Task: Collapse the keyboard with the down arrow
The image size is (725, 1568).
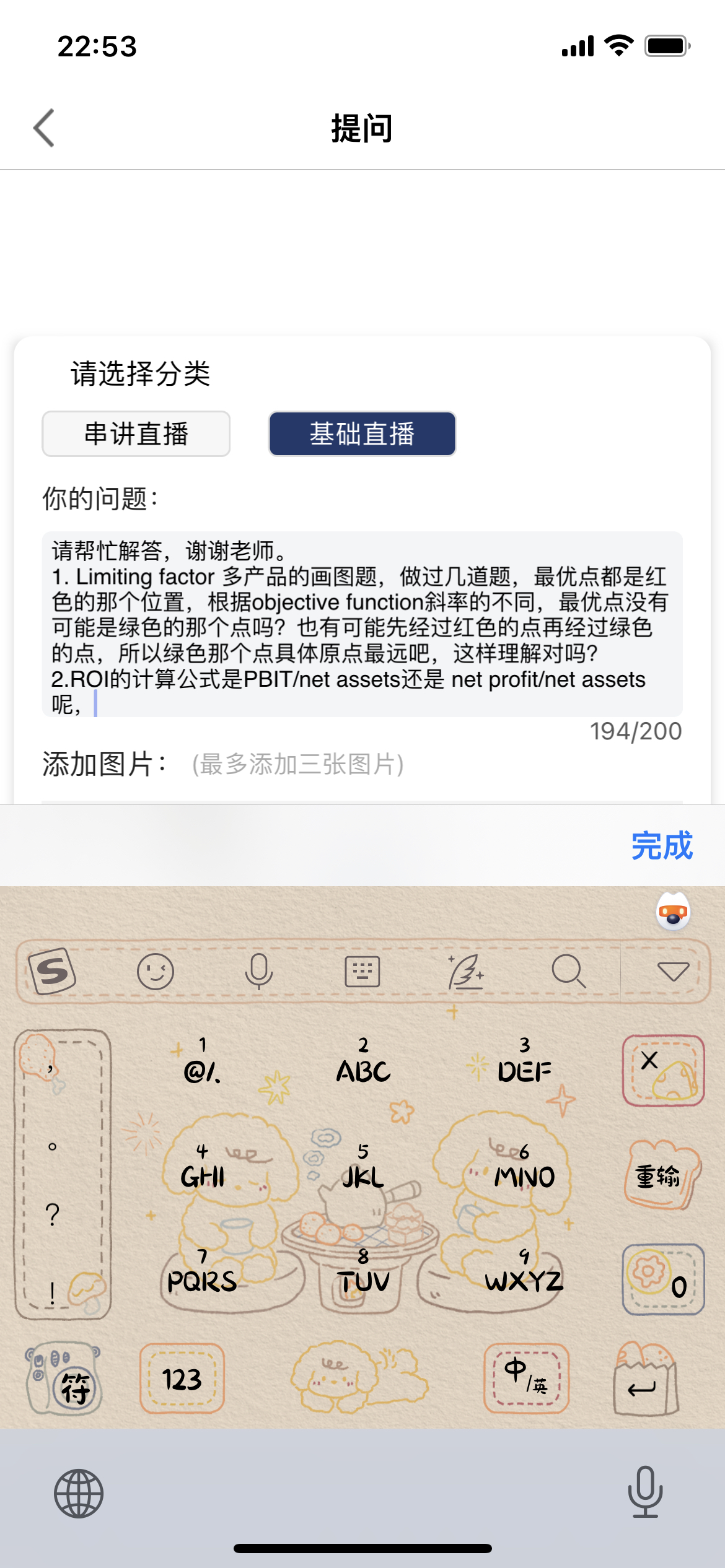Action: tap(673, 971)
